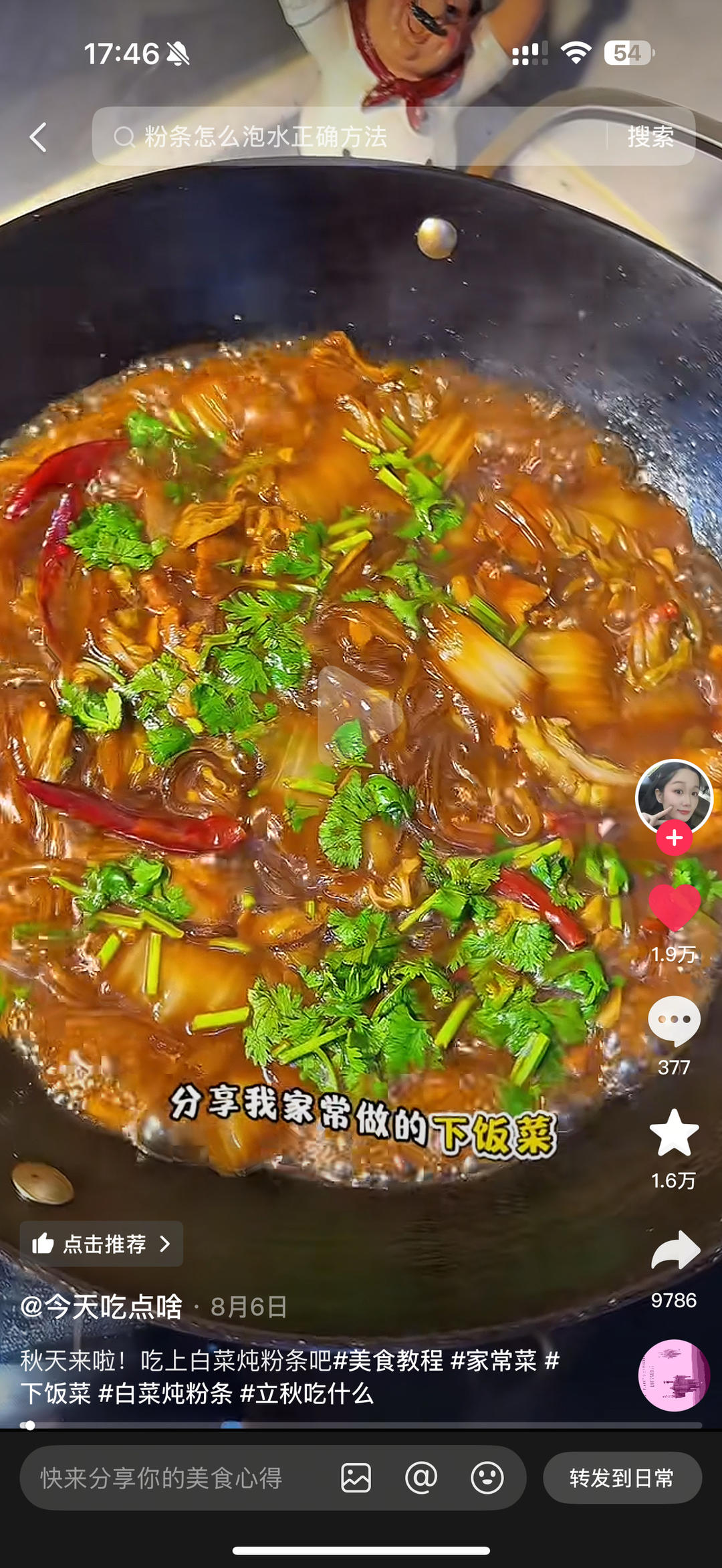This screenshot has height=1568, width=722.
Task: Open the creator's profile avatar
Action: pos(674,796)
